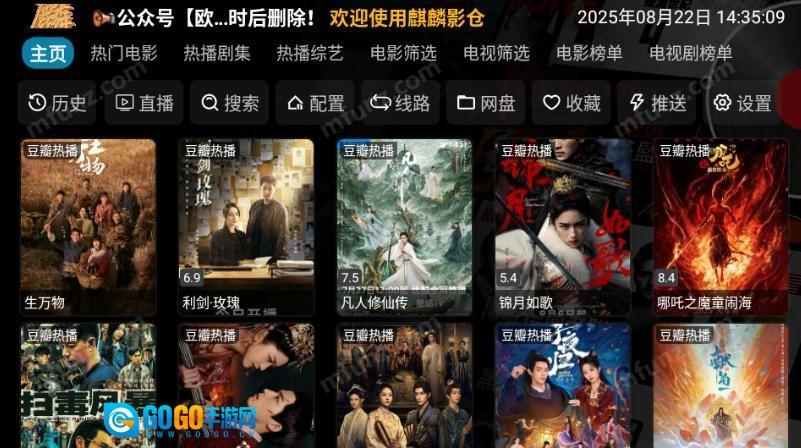Open the 推送 push button
Screen dimensions: 801x448
(x=658, y=102)
